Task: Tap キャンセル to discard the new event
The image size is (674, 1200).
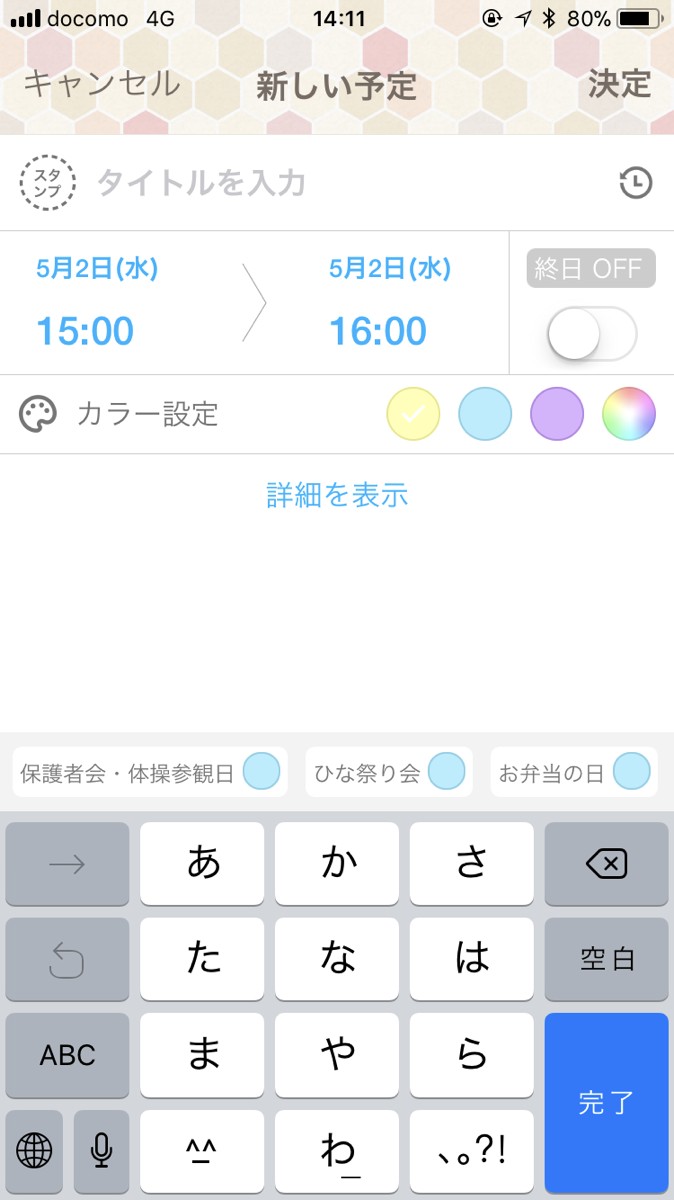Action: click(x=101, y=84)
